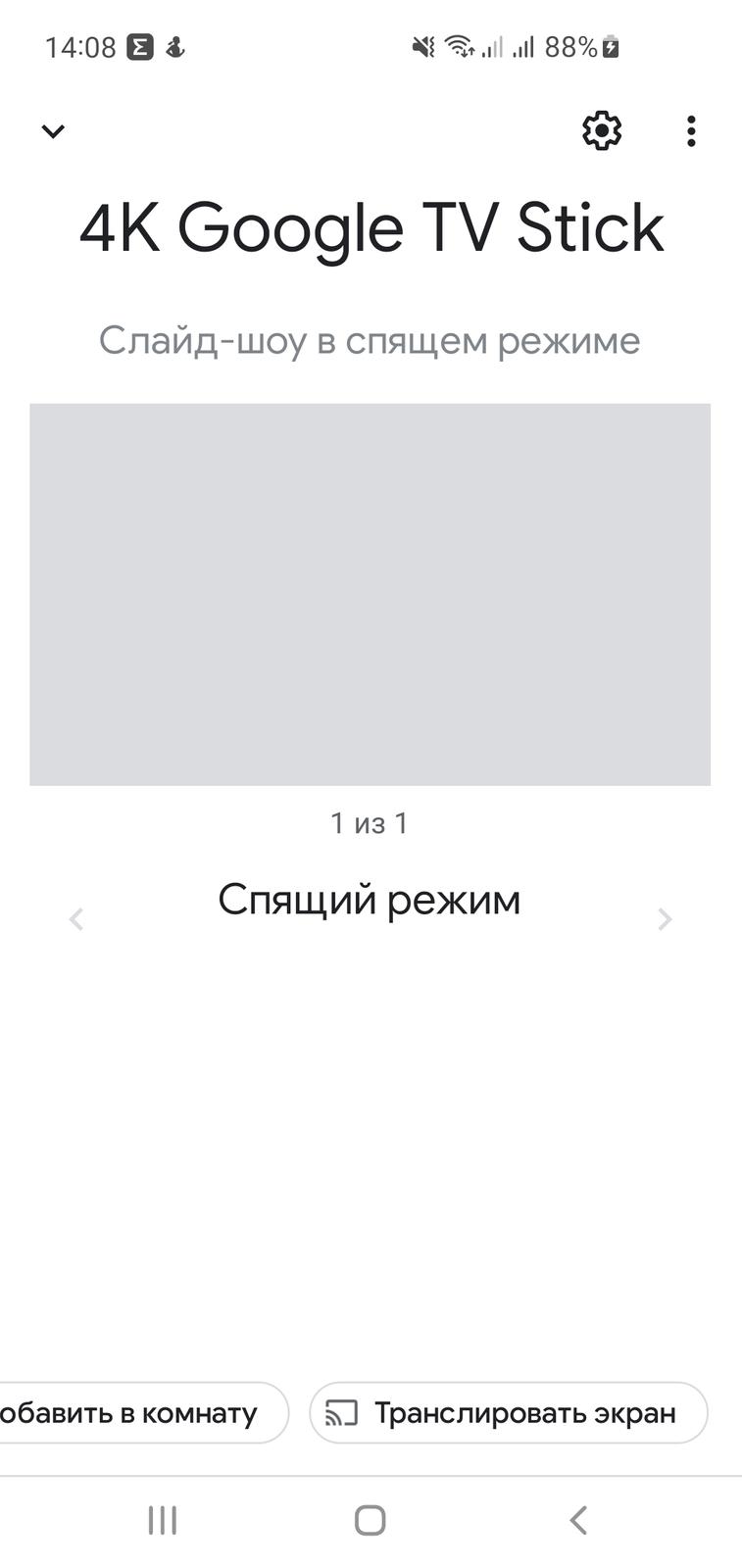
Task: Tap the 1 из 1 slide counter
Action: [371, 823]
